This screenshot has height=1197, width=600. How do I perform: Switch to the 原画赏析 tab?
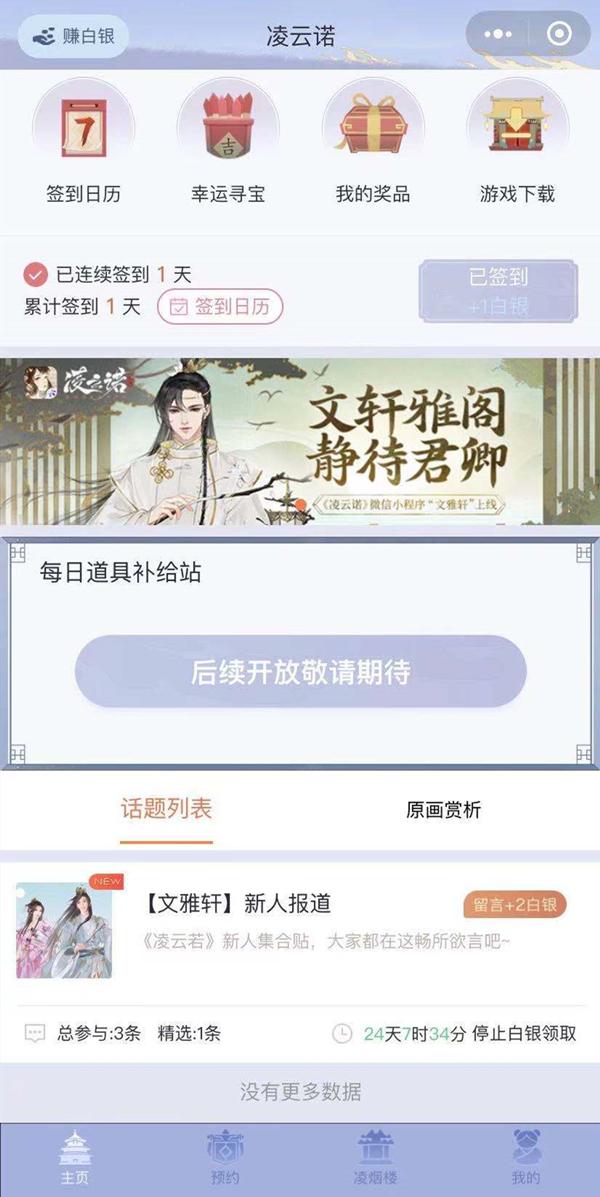pos(443,809)
